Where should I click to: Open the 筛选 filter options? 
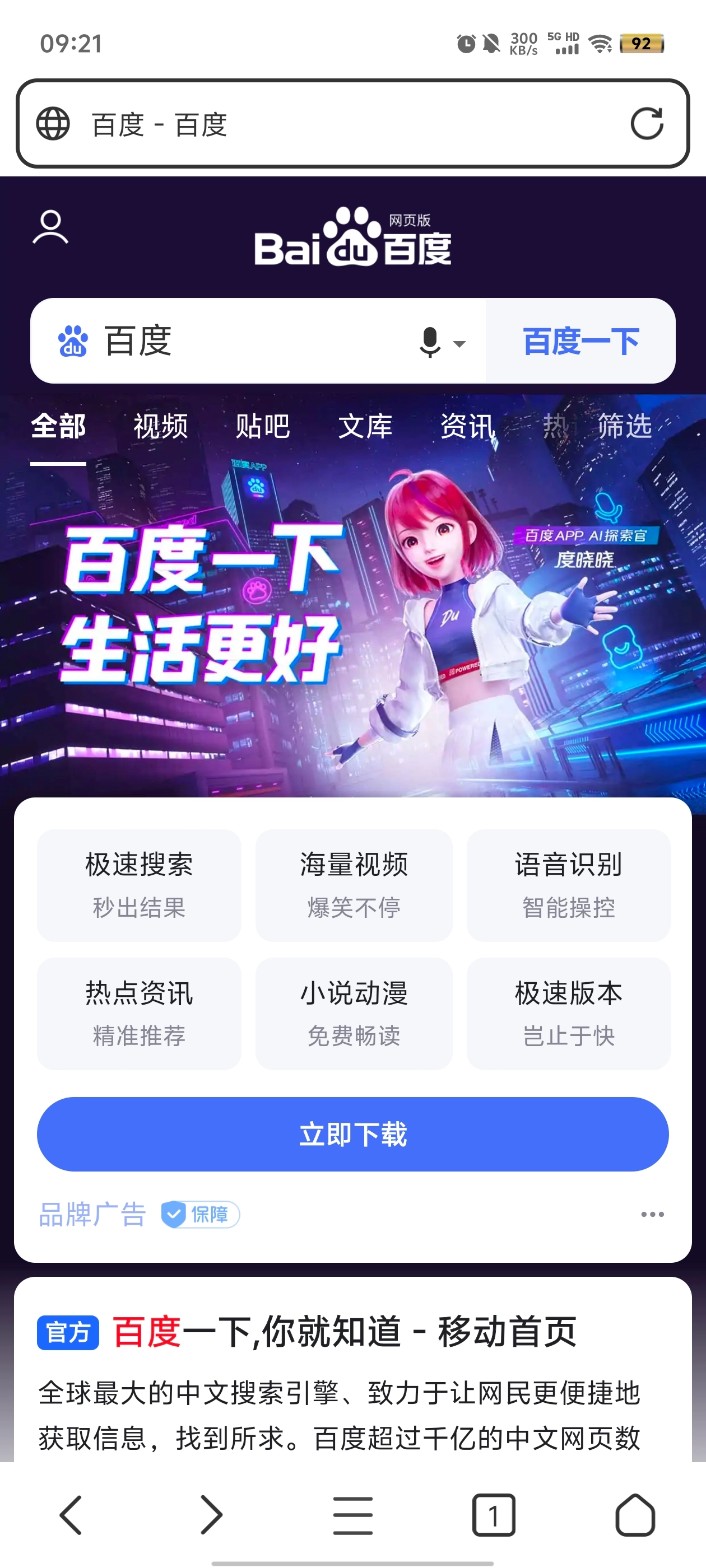click(x=623, y=426)
